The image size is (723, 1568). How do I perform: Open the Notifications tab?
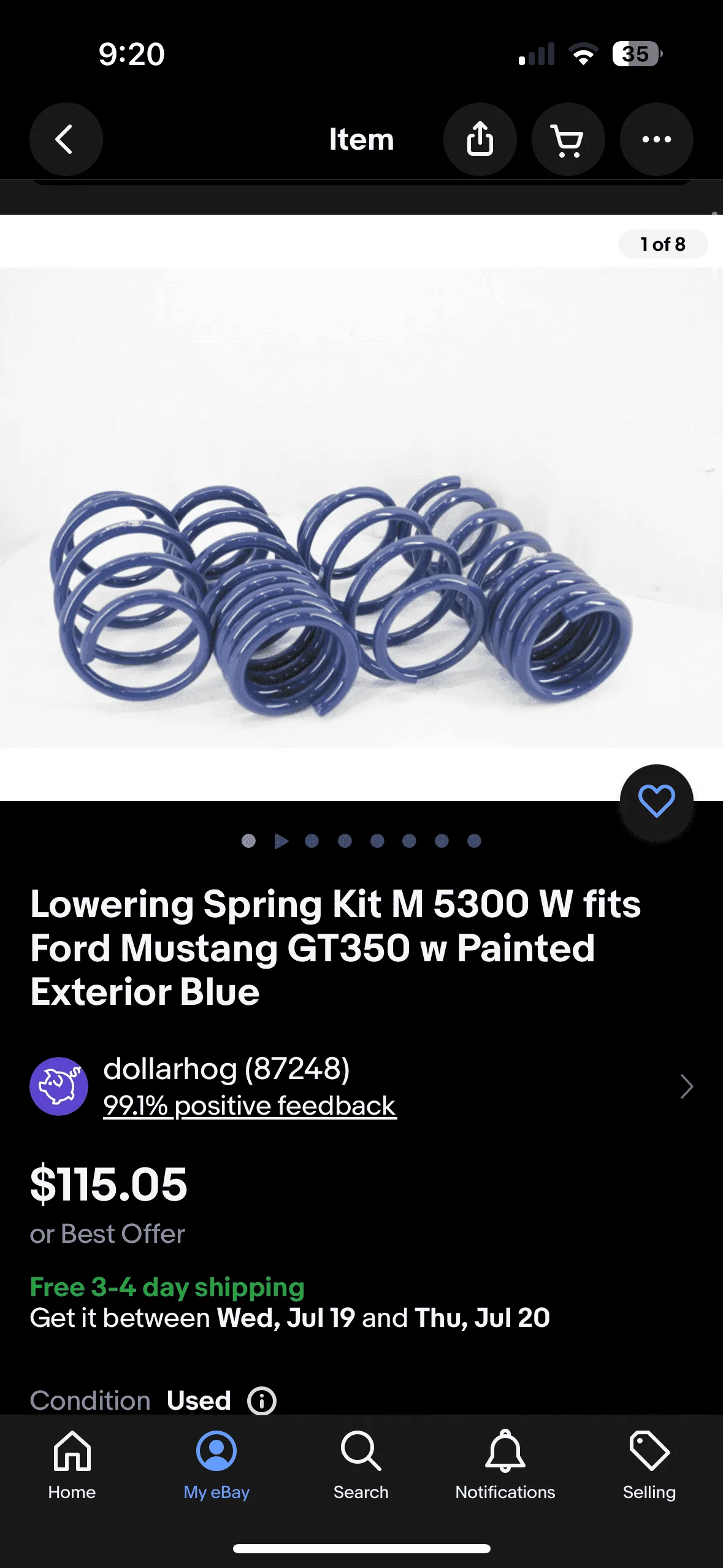click(x=505, y=1466)
